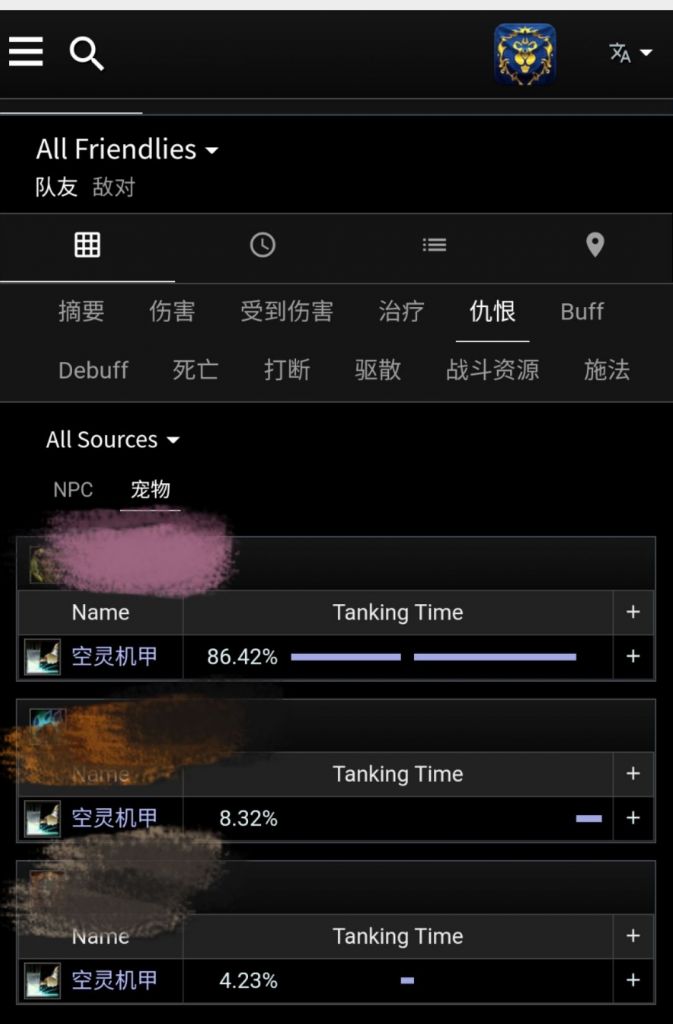Image resolution: width=673 pixels, height=1024 pixels.
Task: Open the search icon
Action: [87, 53]
